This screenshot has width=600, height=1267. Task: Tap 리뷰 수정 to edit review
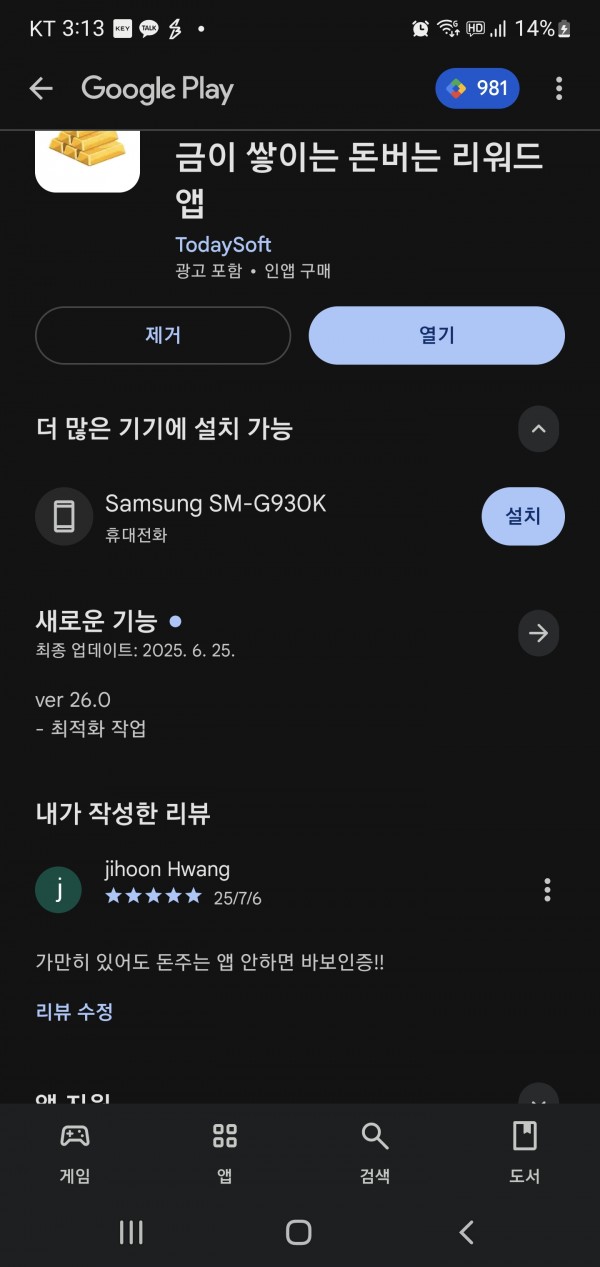click(x=75, y=1011)
